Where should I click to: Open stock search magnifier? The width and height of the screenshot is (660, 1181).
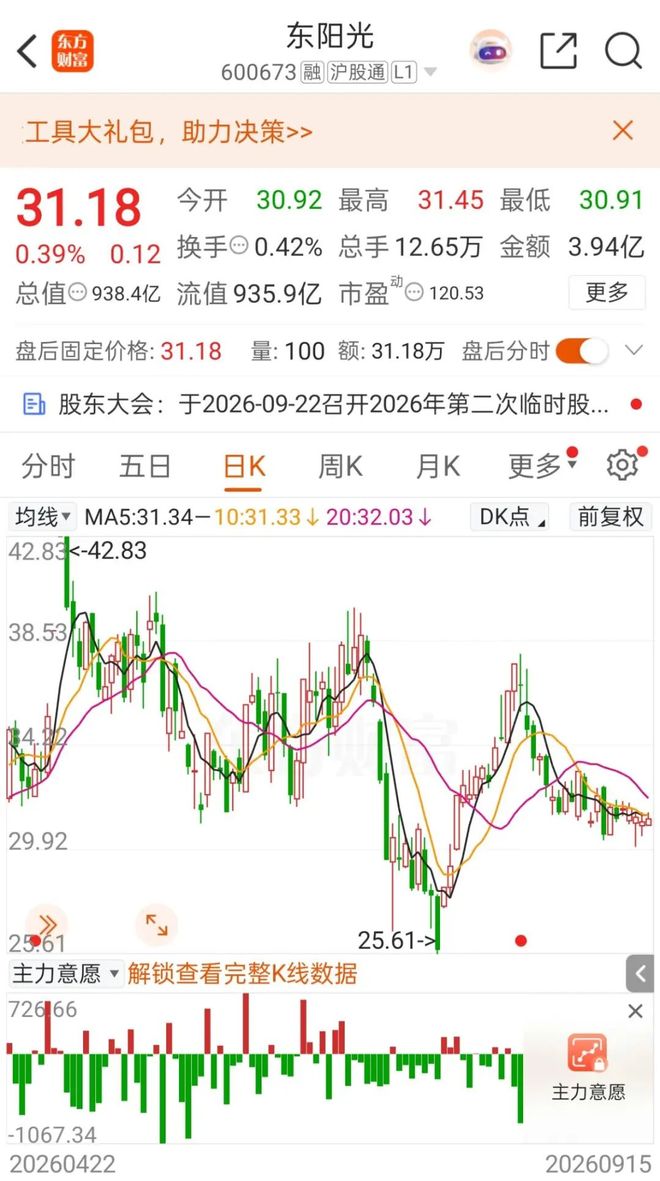(623, 51)
